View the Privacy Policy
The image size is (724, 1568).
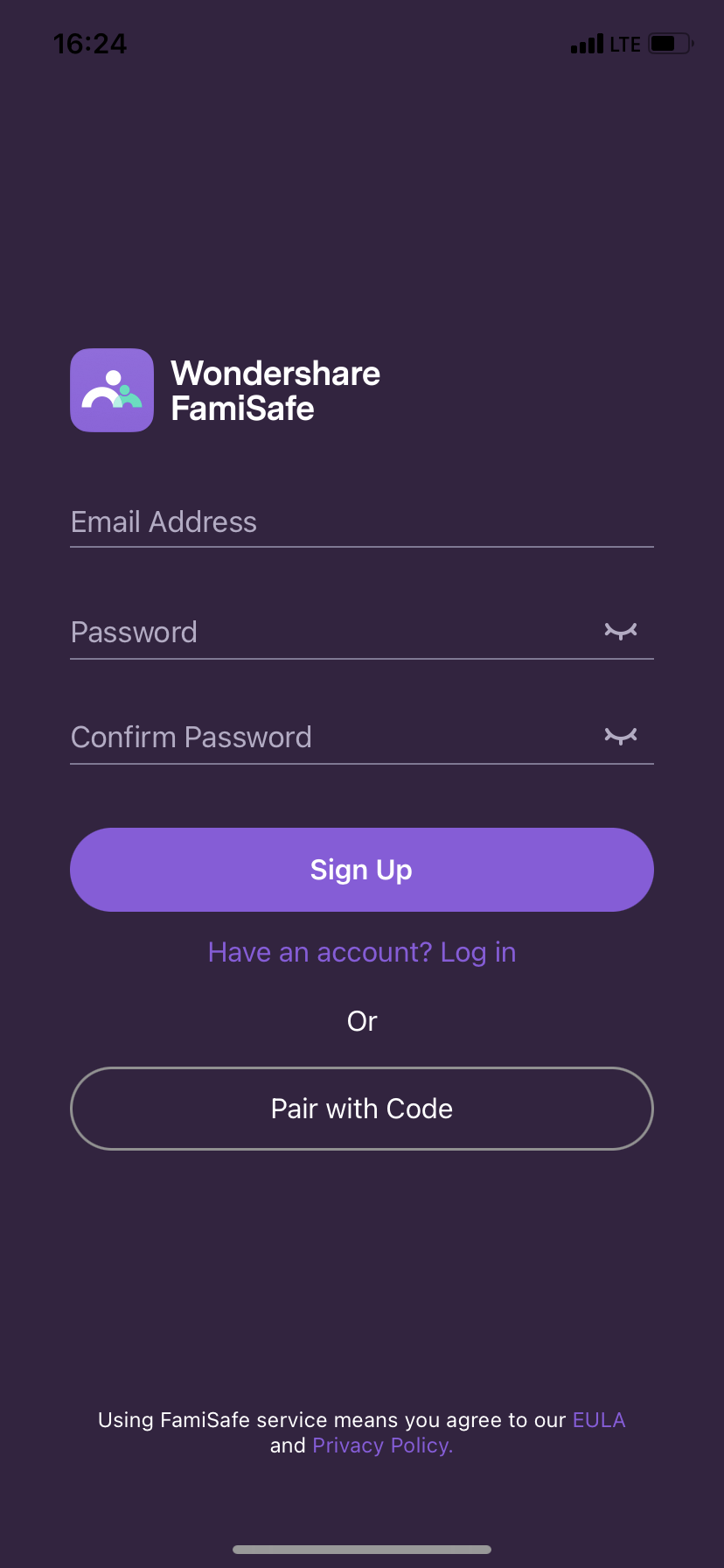[382, 1445]
